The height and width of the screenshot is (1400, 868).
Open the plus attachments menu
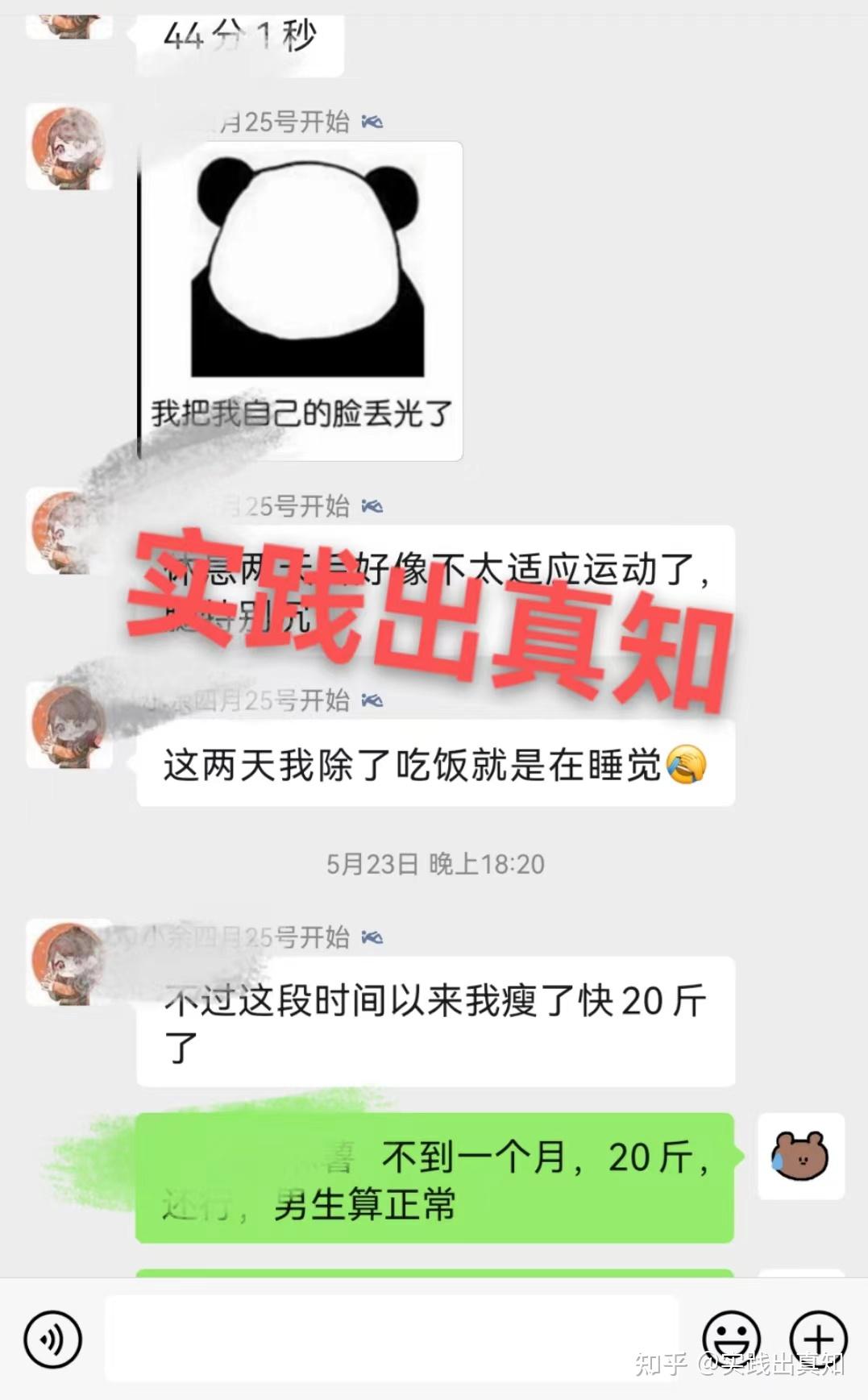817,1338
